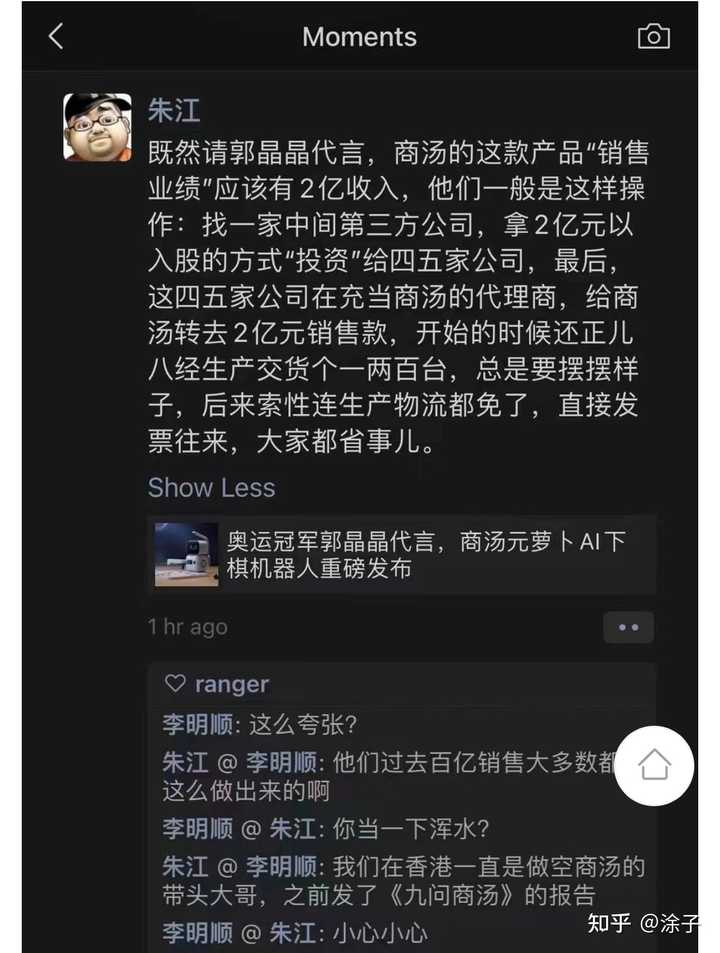Open the camera to post a Moment
Image resolution: width=720 pixels, height=953 pixels.
point(653,37)
